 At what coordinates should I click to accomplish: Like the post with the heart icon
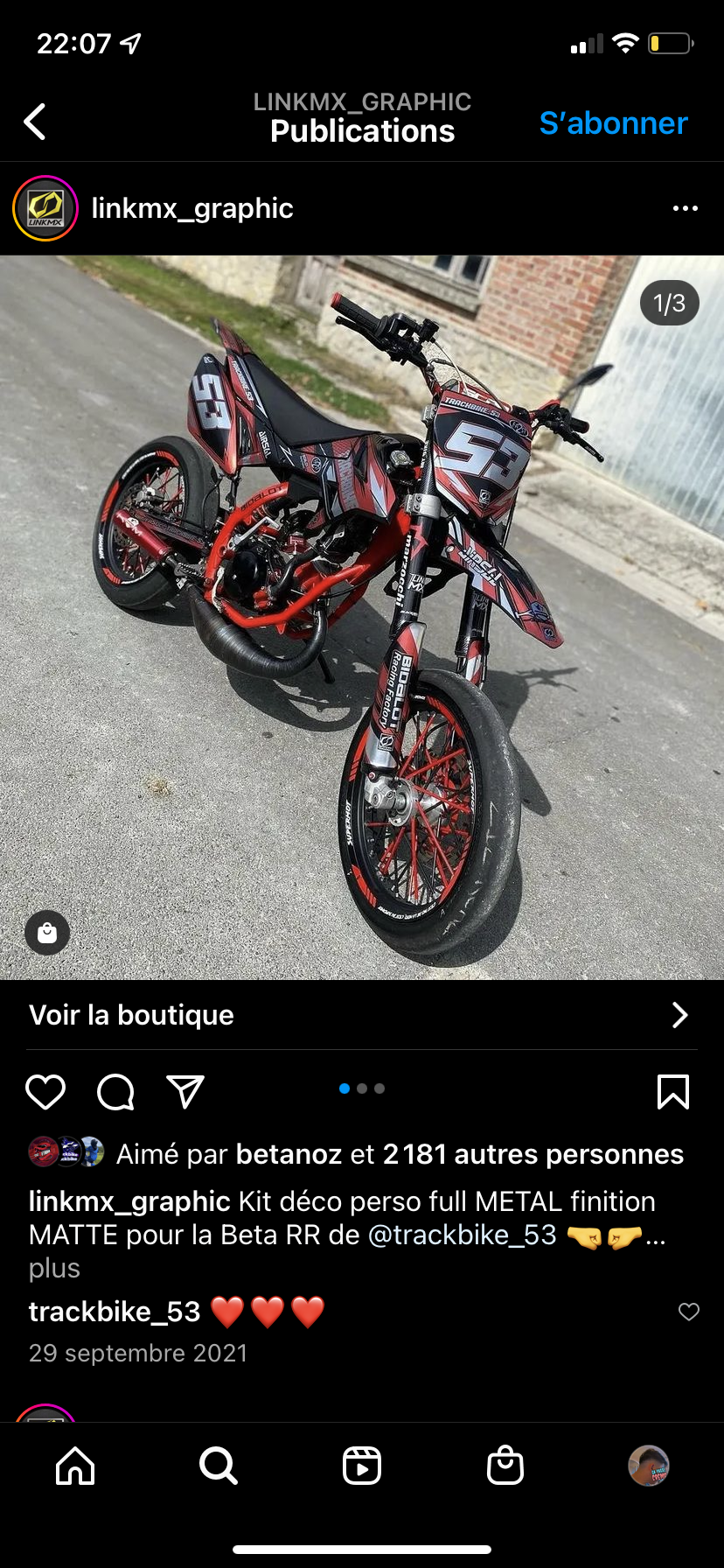(45, 1092)
